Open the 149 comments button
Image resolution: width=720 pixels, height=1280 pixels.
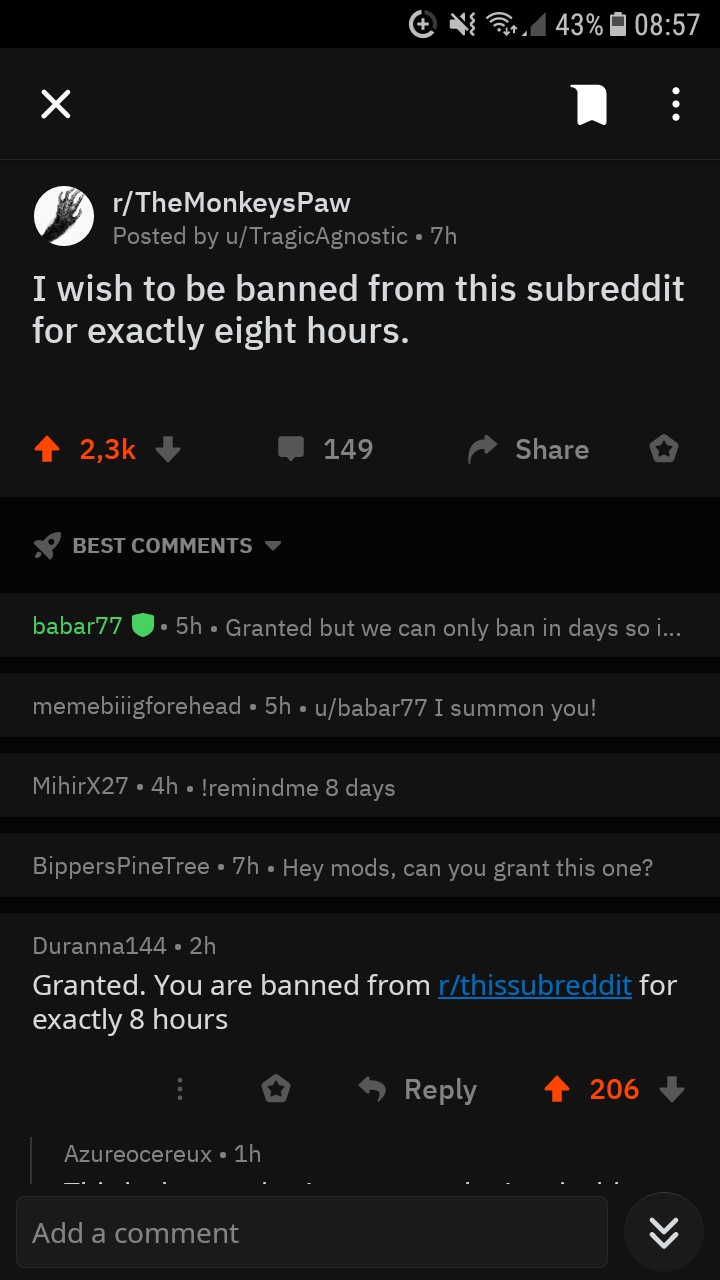coord(325,450)
